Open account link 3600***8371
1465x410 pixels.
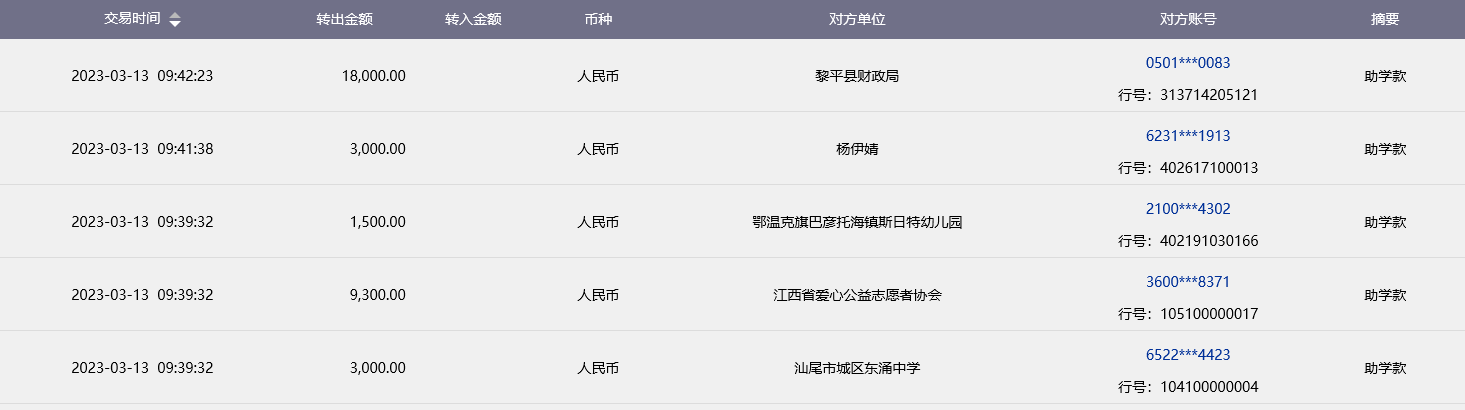(x=1187, y=282)
